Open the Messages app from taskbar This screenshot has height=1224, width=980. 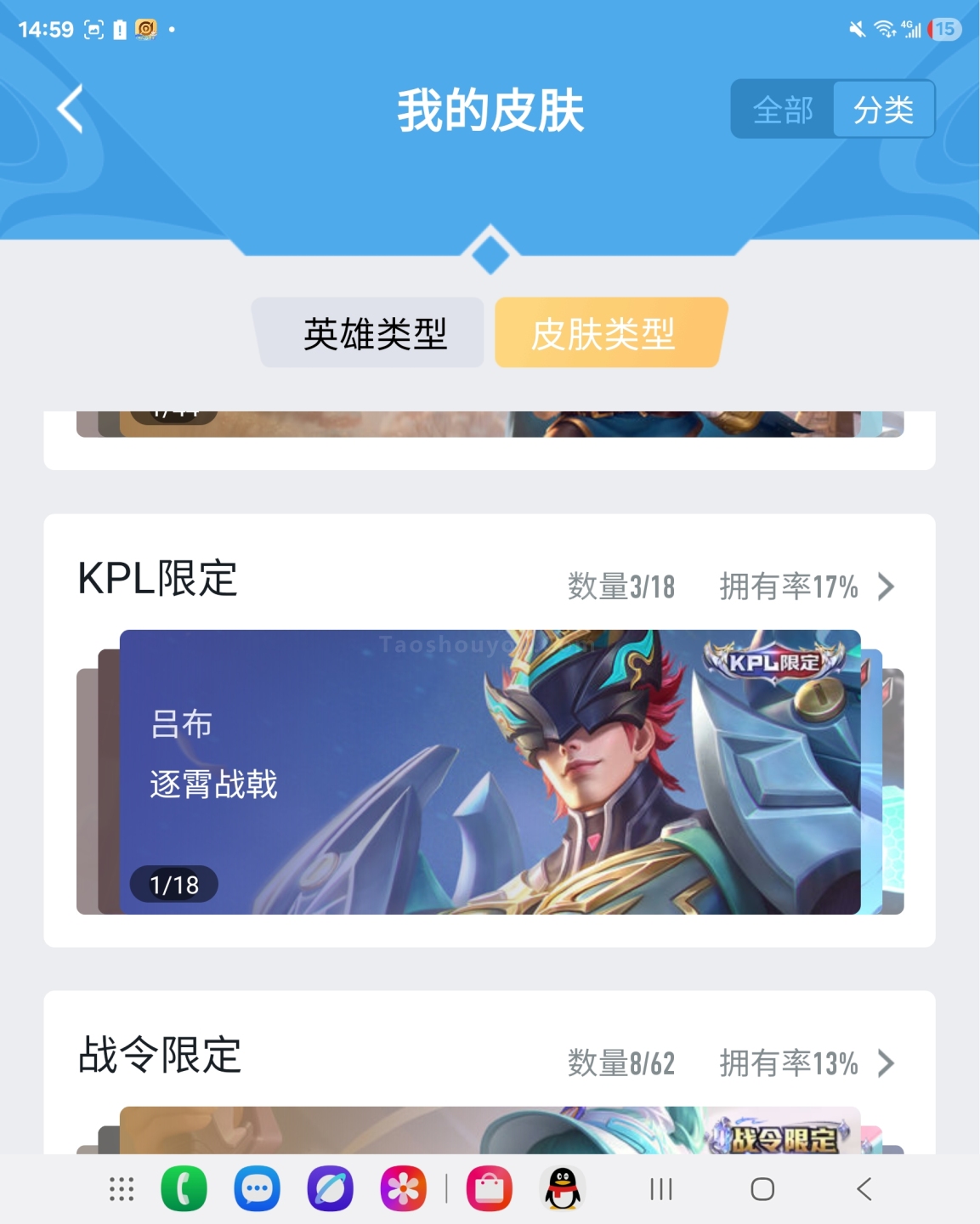(257, 1189)
